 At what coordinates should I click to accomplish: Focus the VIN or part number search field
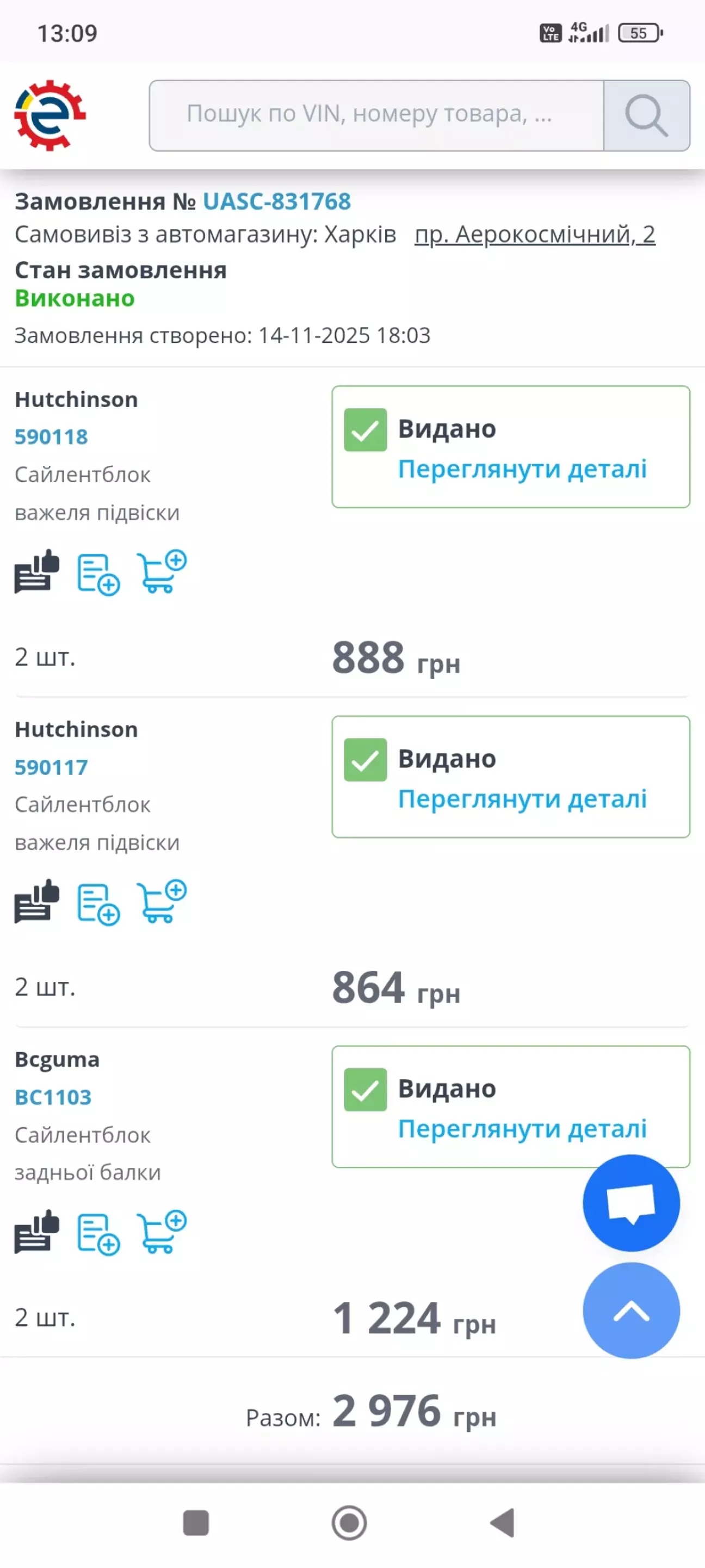(x=376, y=115)
